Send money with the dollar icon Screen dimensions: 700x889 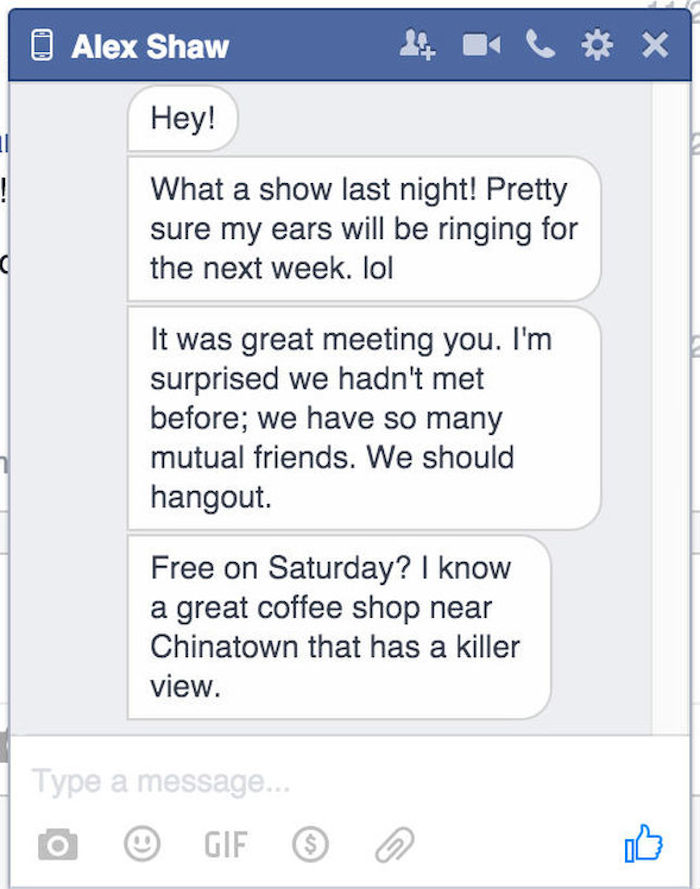(310, 845)
